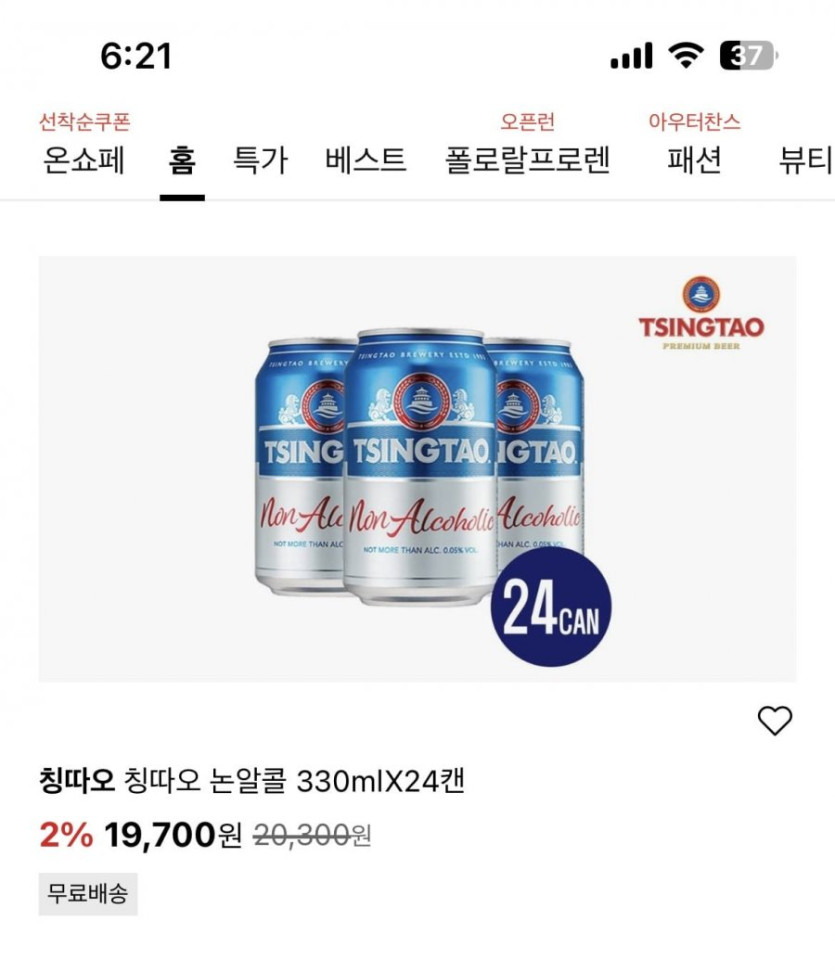Open the 뷰티 tab

point(805,160)
